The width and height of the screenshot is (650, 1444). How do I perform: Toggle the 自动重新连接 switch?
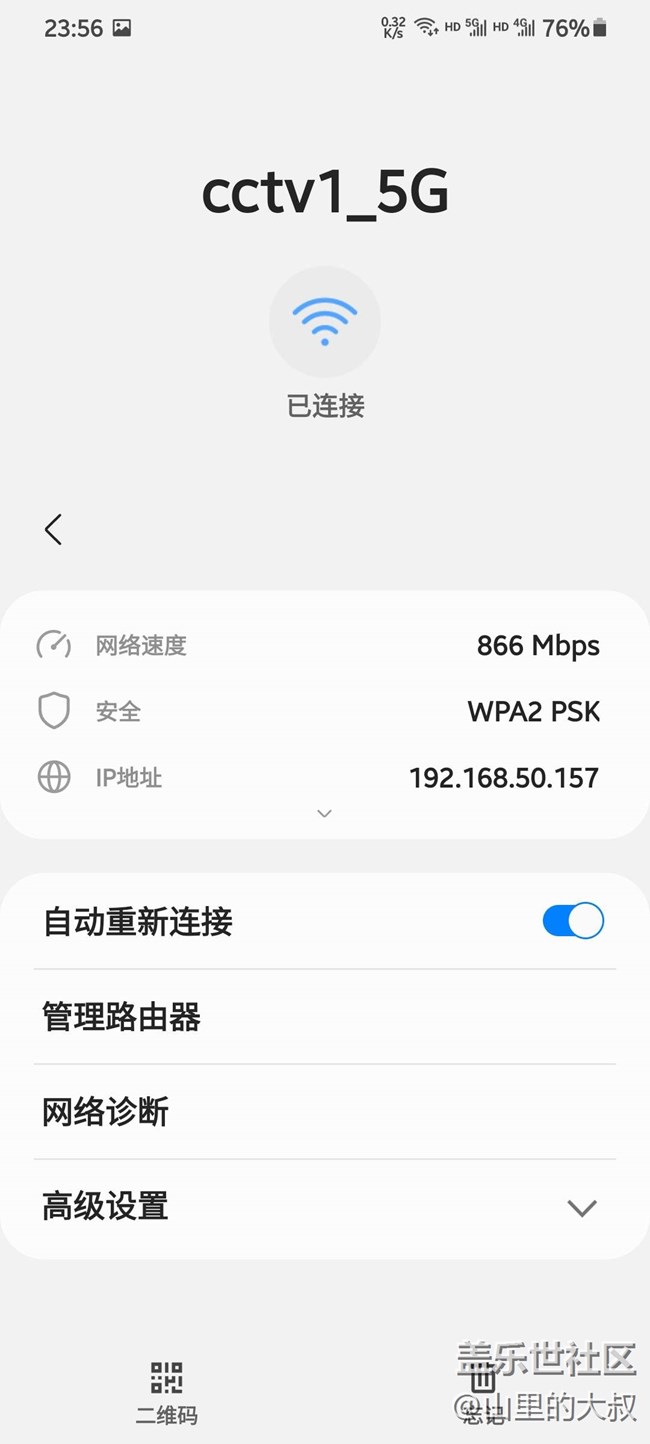coord(573,921)
